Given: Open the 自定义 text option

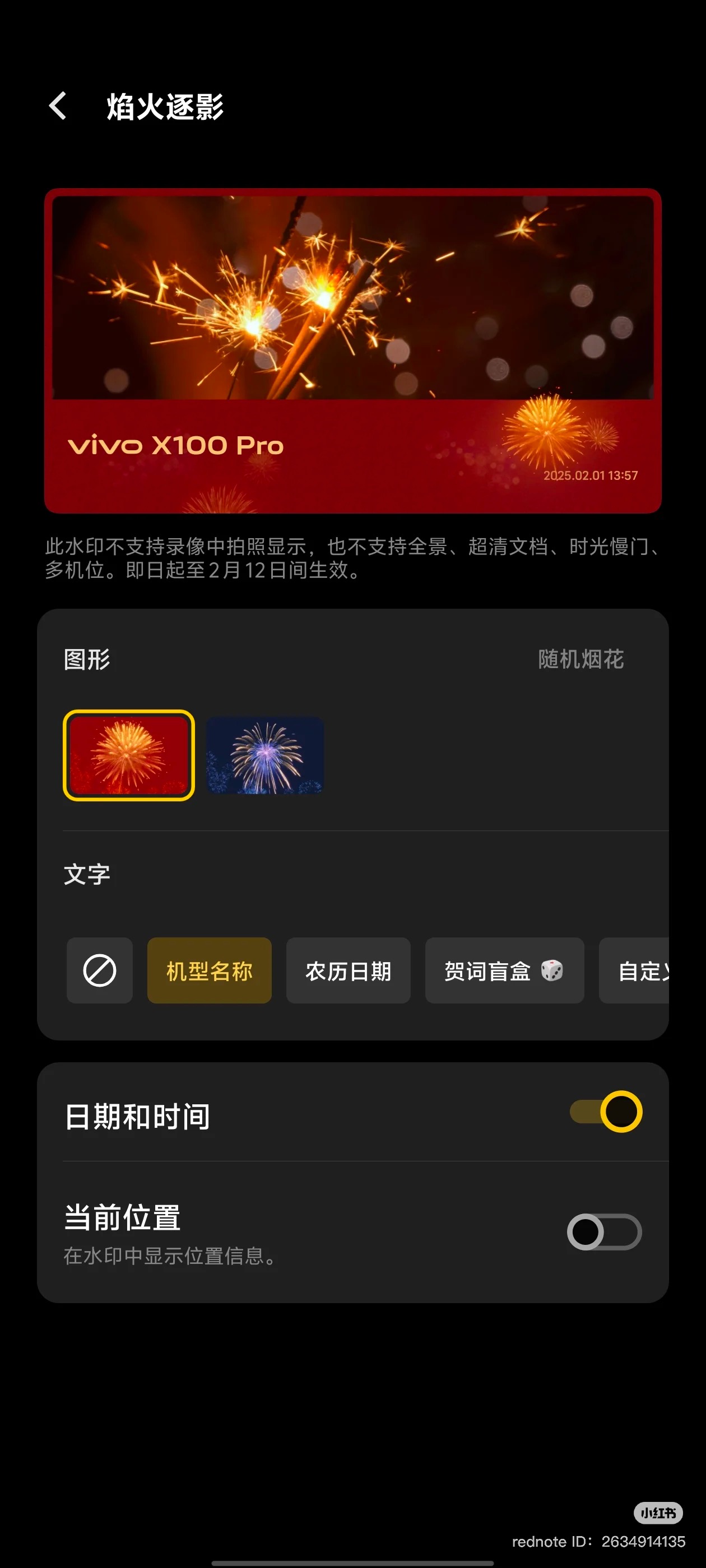Looking at the screenshot, I should [644, 970].
